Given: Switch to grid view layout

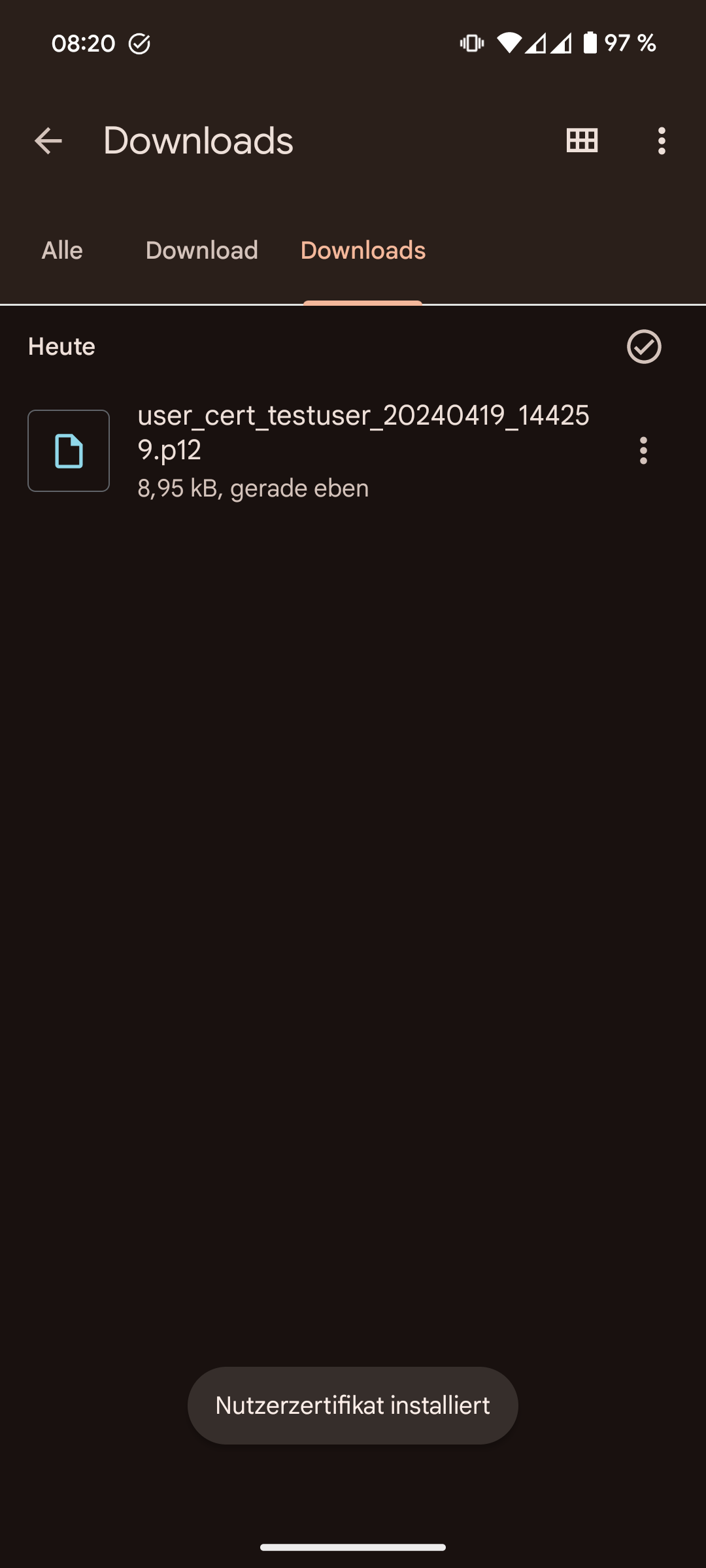Looking at the screenshot, I should click(582, 141).
